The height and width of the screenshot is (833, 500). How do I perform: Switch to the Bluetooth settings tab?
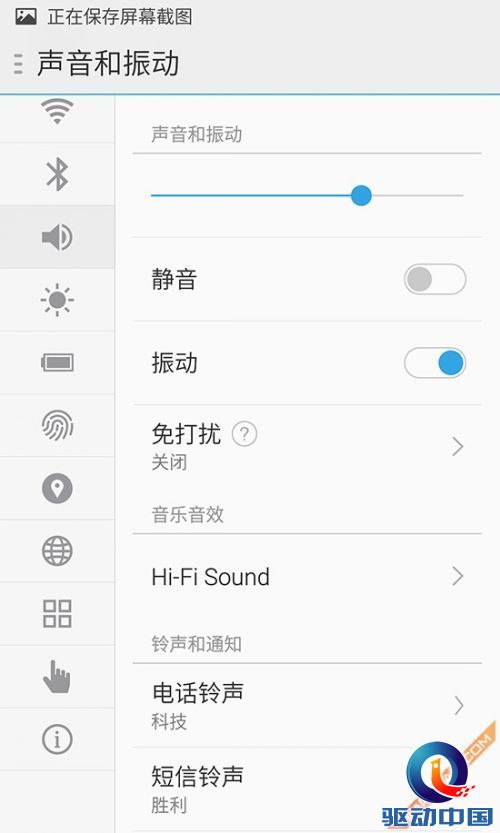(x=57, y=174)
